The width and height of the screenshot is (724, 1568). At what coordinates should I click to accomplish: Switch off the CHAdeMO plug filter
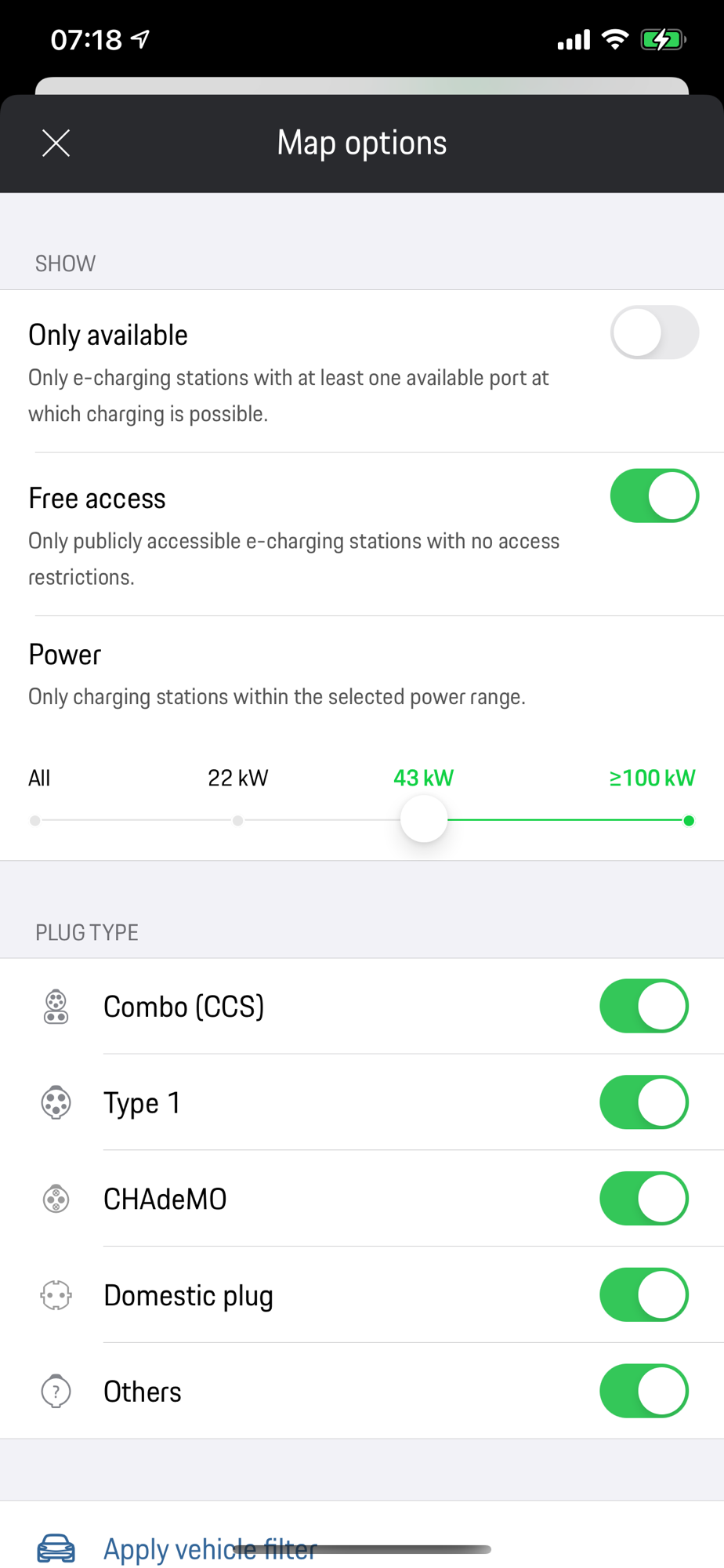tap(644, 1199)
